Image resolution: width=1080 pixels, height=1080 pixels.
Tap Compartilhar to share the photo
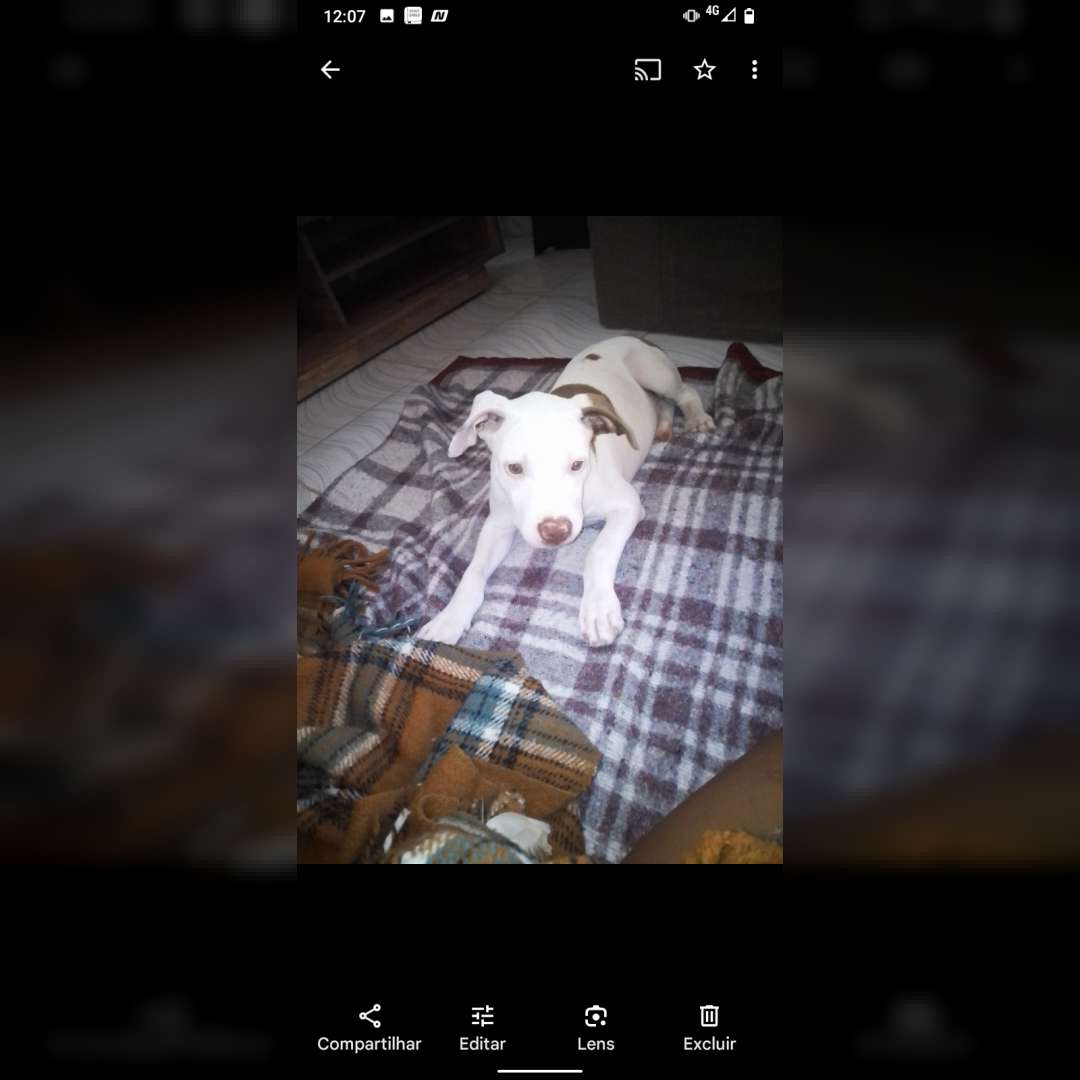[x=369, y=1028]
